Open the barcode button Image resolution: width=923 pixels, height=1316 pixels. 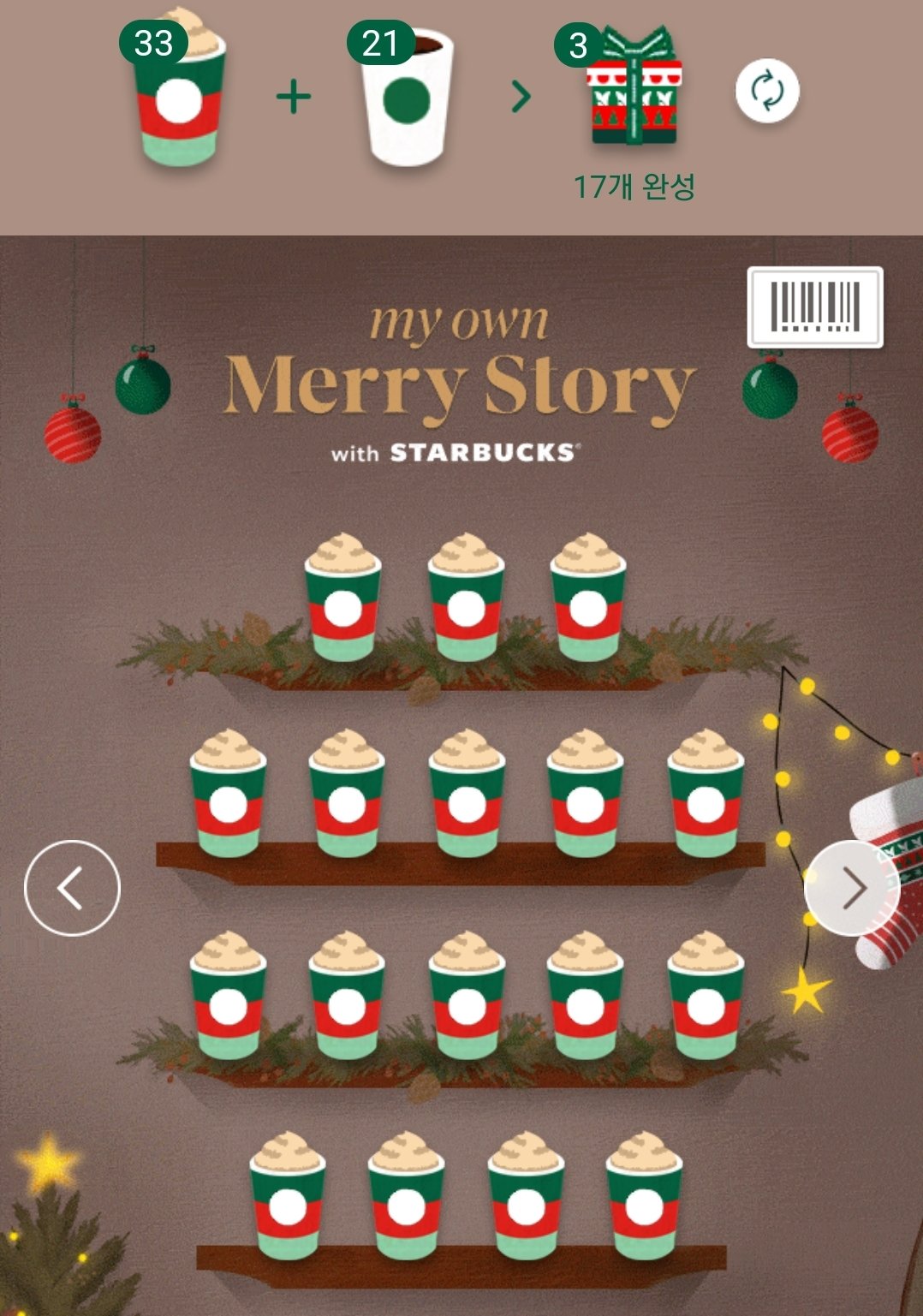814,307
